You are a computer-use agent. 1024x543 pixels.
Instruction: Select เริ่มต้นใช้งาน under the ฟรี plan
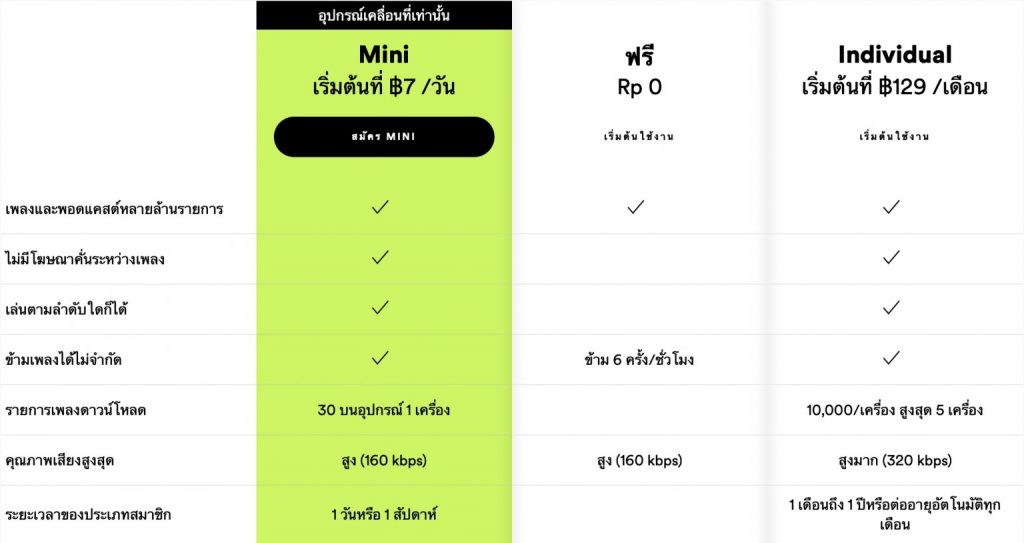(x=639, y=137)
